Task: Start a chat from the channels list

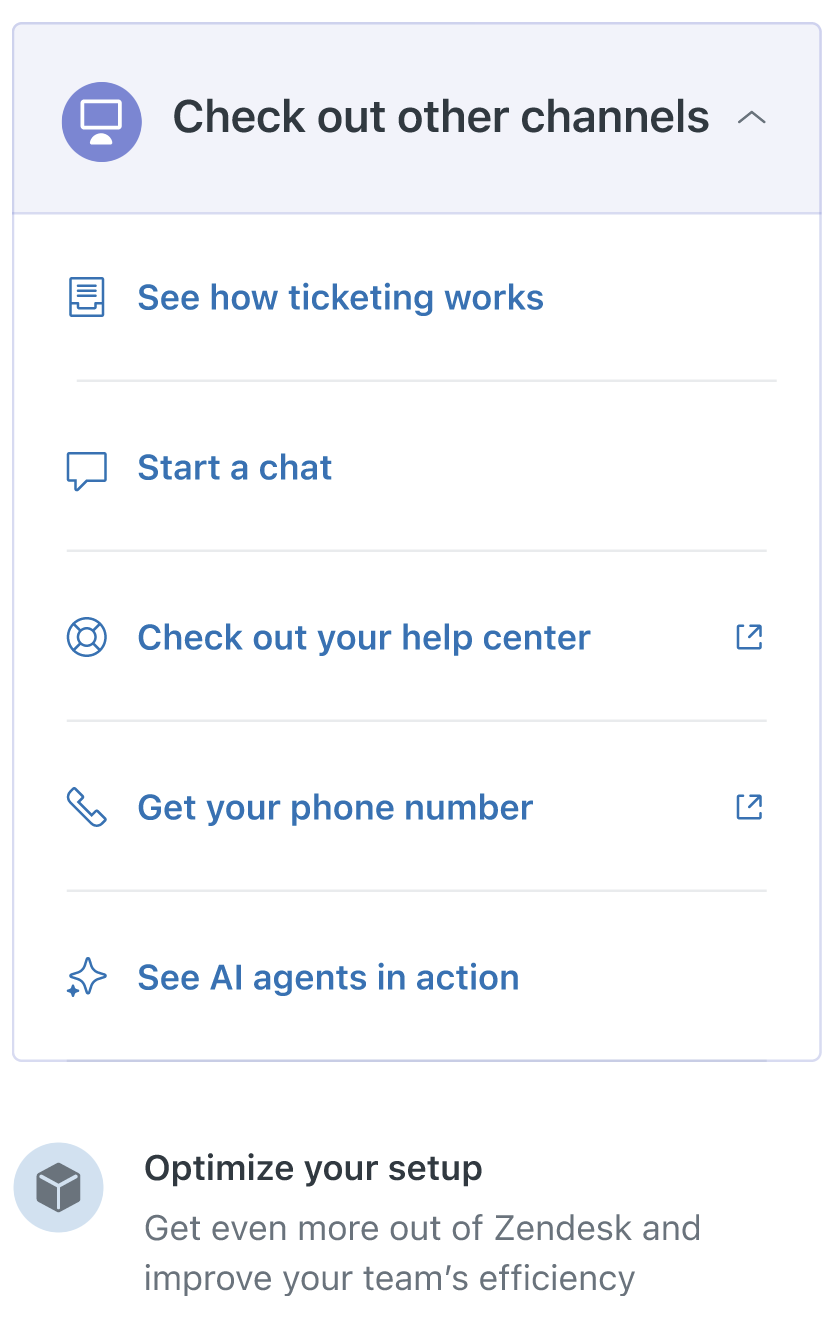Action: click(x=234, y=467)
